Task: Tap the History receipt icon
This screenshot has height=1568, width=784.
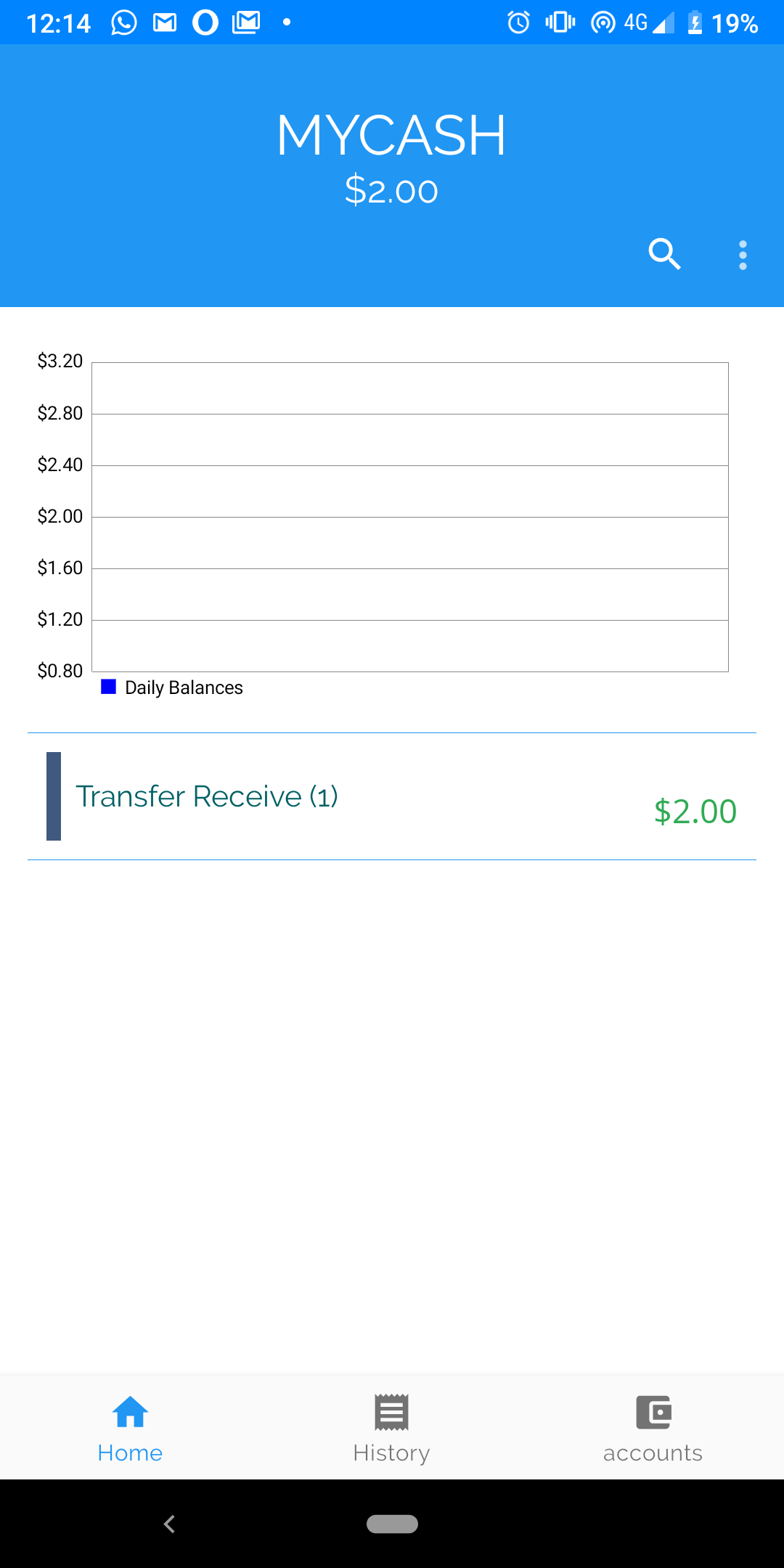Action: pos(391,1412)
